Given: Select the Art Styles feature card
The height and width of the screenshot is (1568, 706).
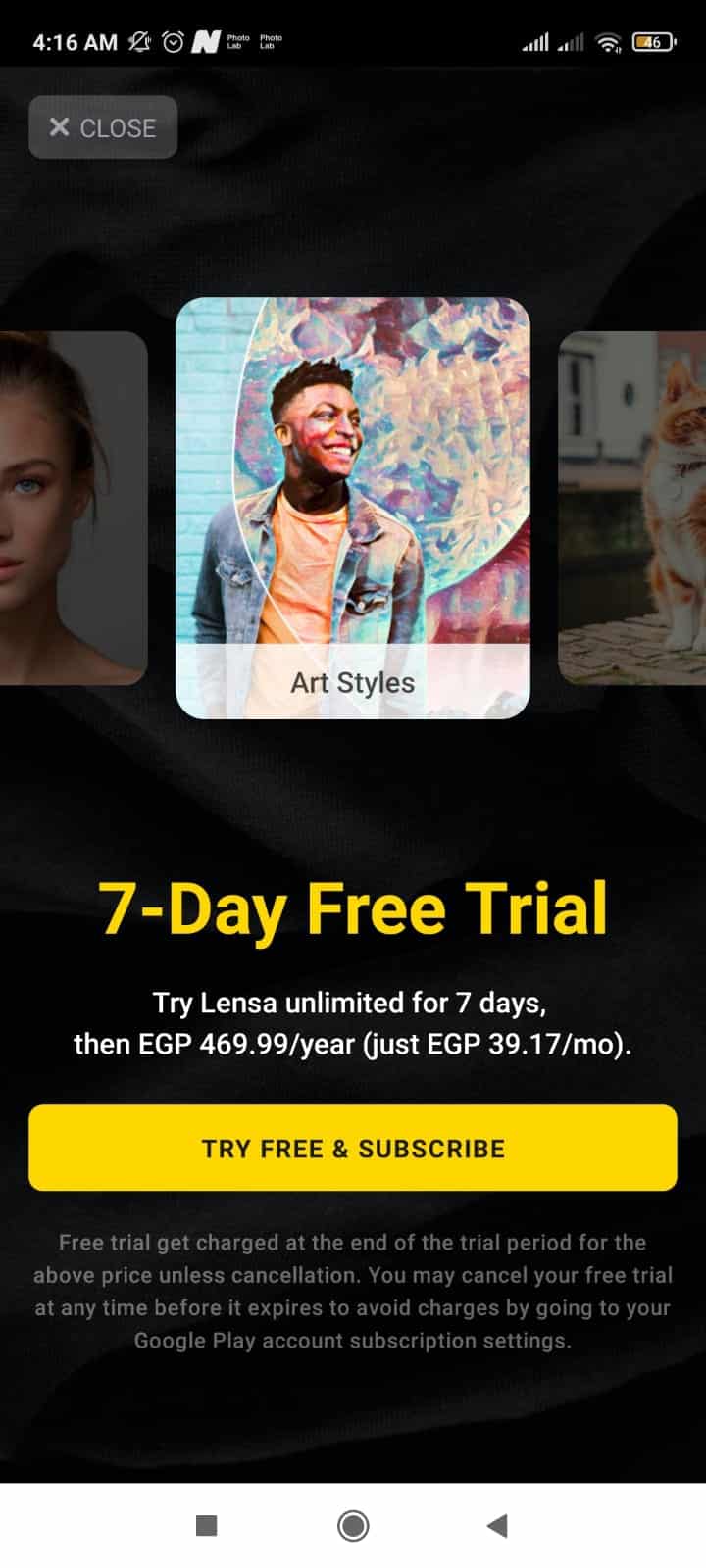Looking at the screenshot, I should tap(353, 508).
